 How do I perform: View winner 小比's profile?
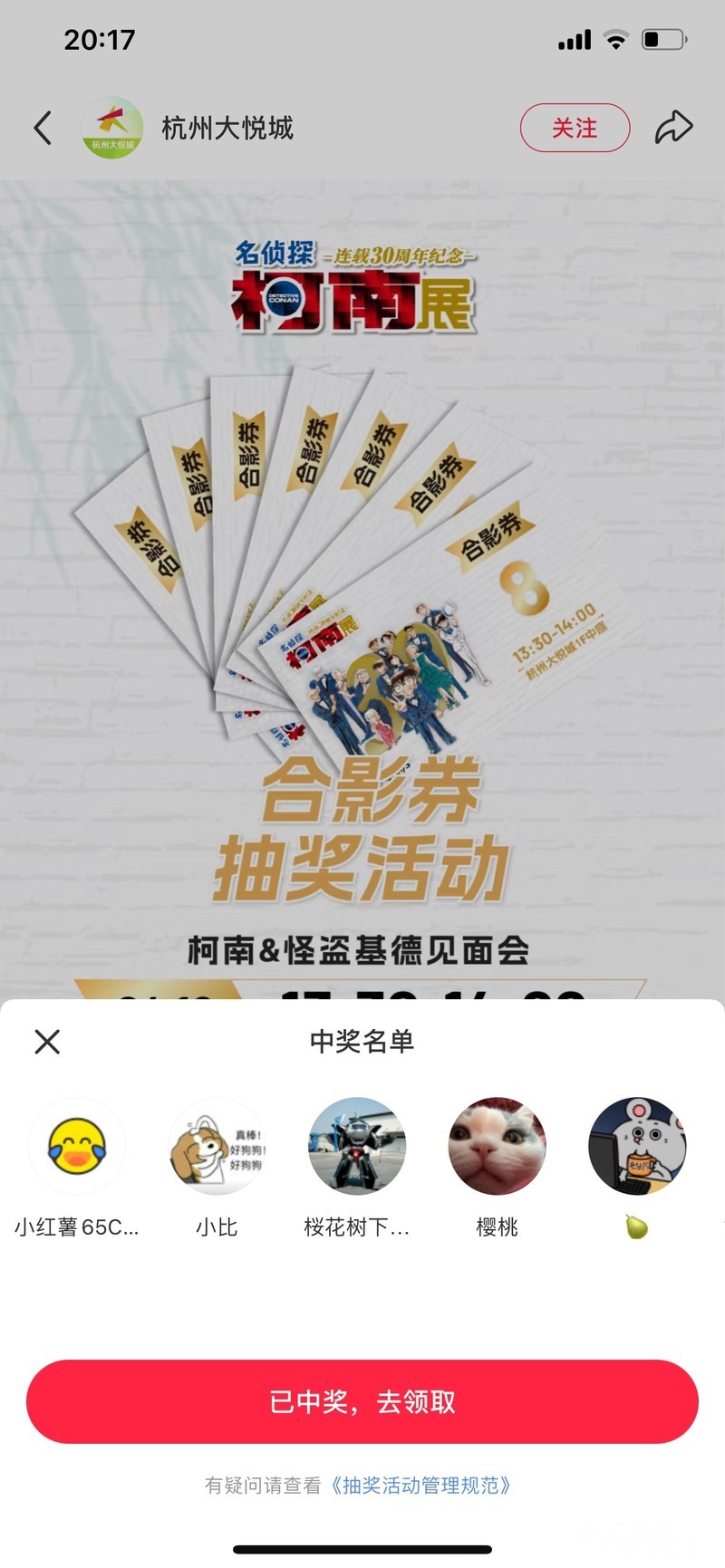[217, 1147]
